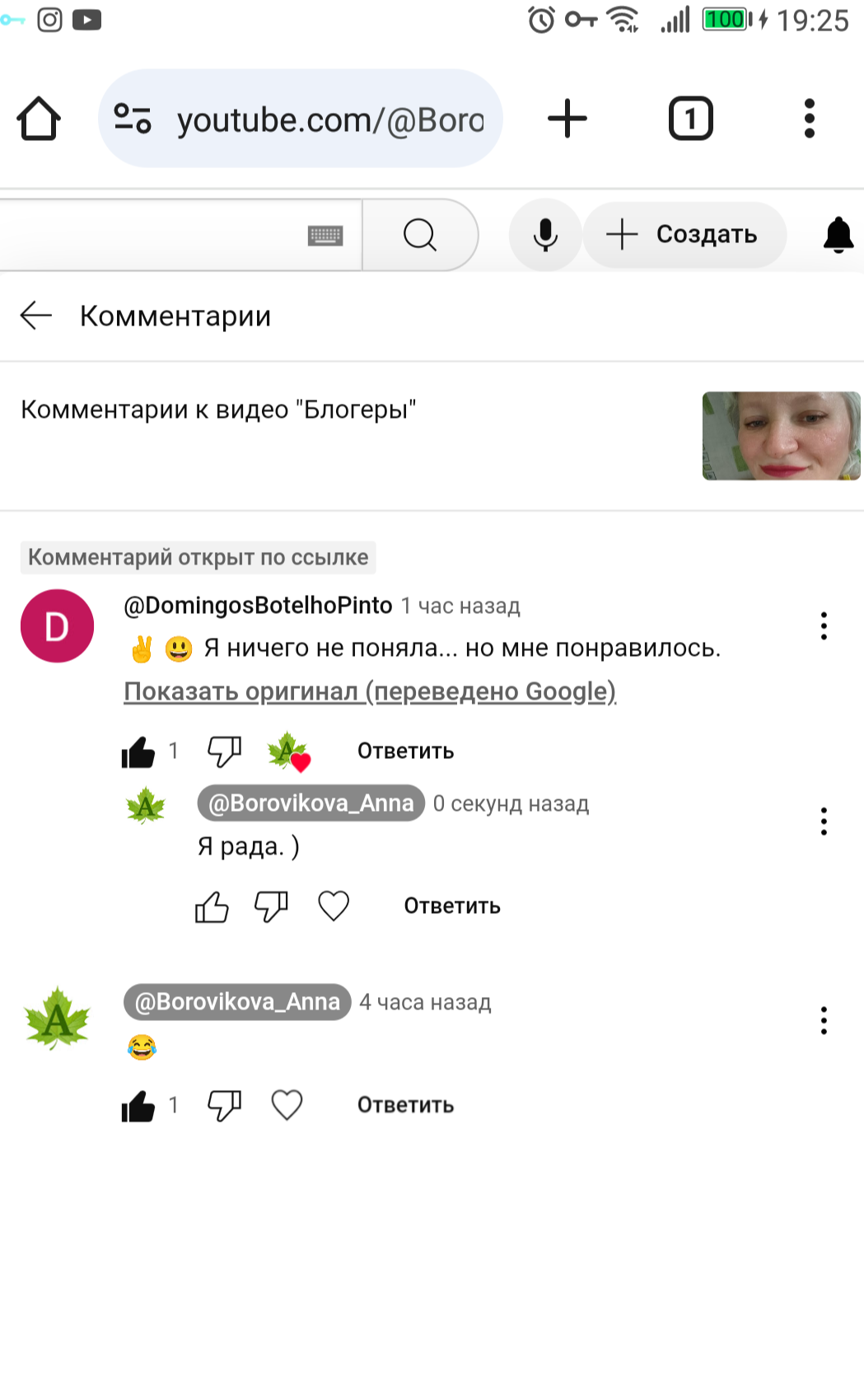This screenshot has height=1400, width=864.
Task: Reply to the DomingosBotelhoPinto comment
Action: coord(405,751)
